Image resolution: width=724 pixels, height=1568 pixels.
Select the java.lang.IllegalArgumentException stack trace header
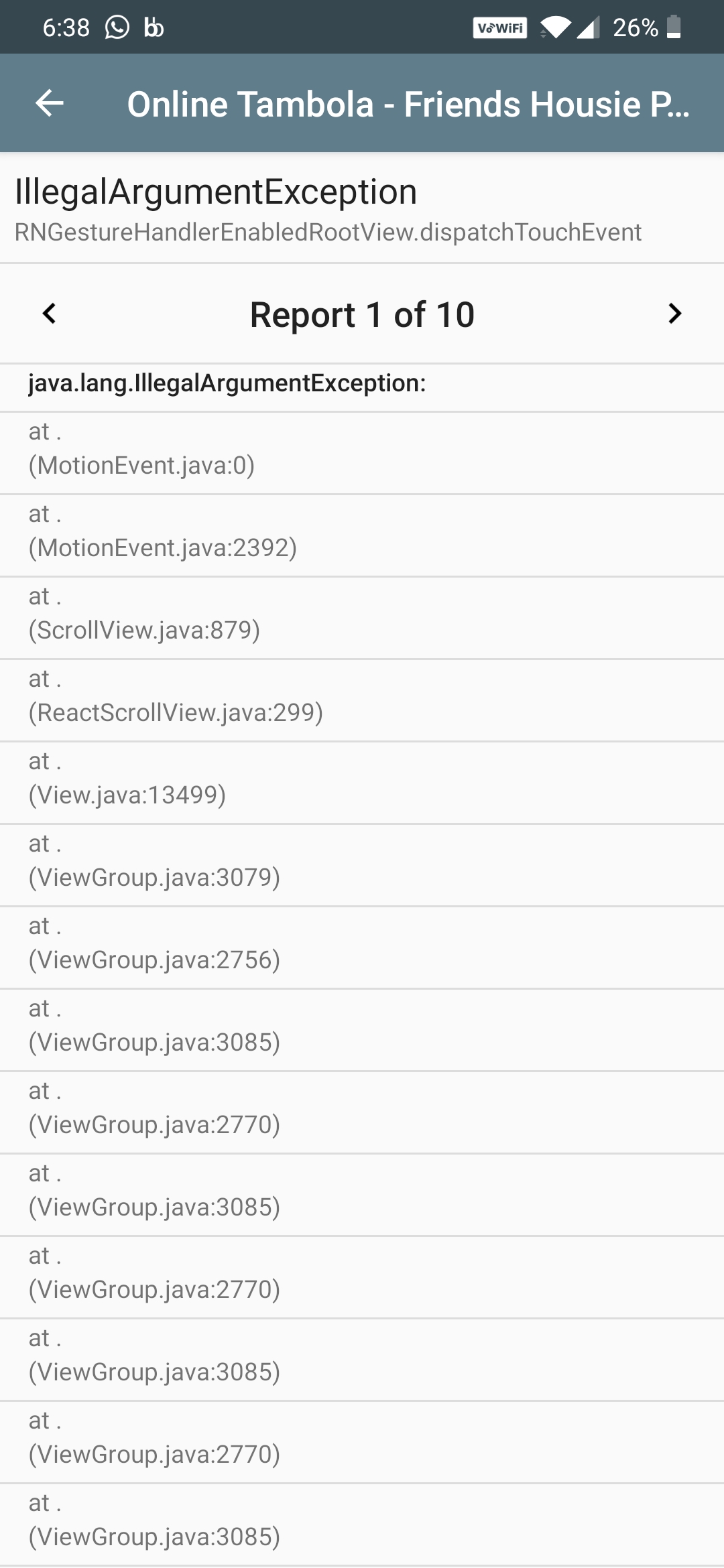click(x=227, y=383)
